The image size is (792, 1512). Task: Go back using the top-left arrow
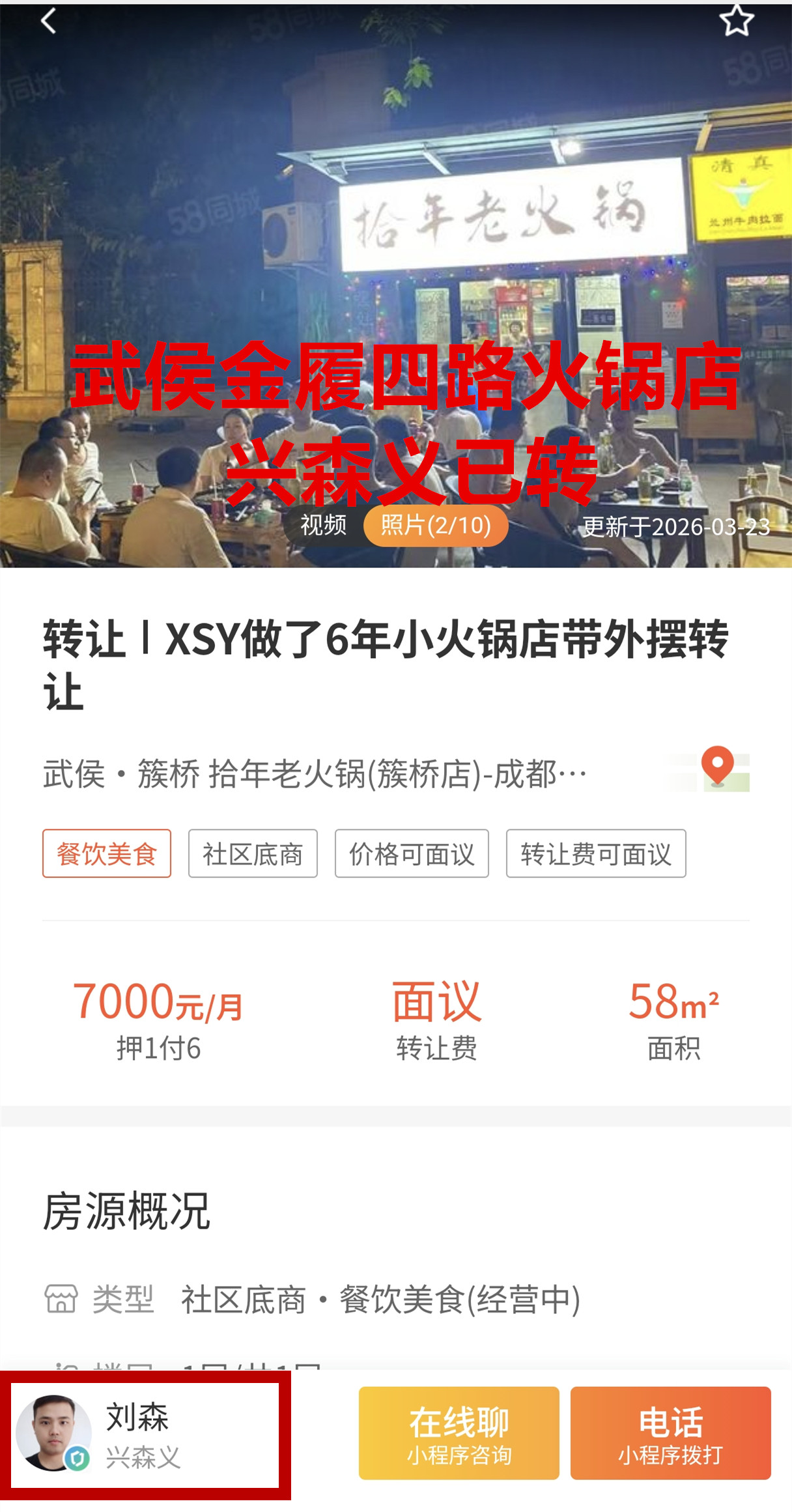(x=48, y=21)
